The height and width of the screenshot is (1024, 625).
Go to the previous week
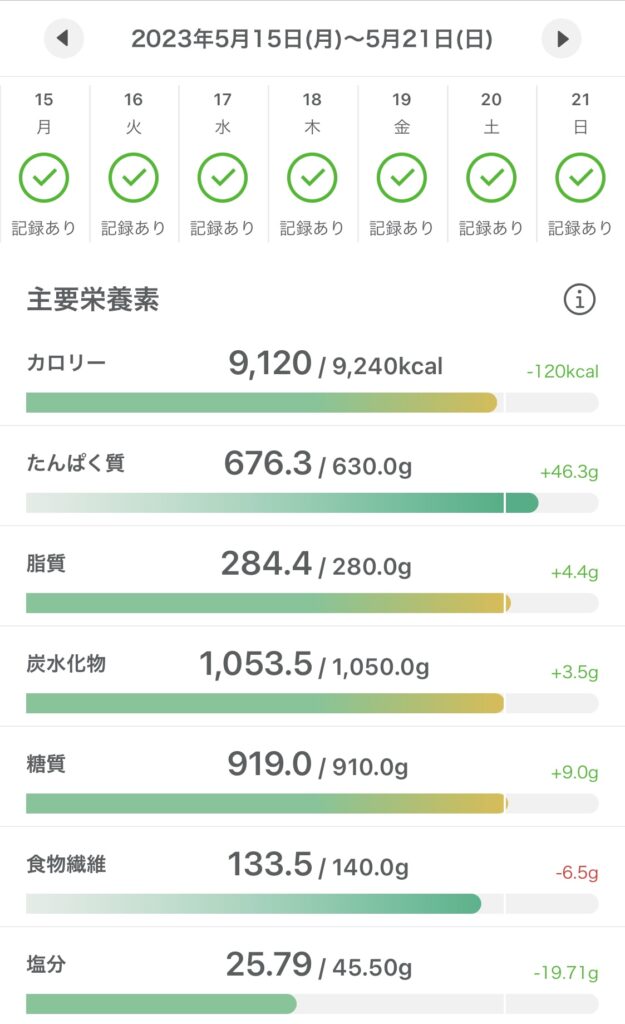(x=63, y=39)
